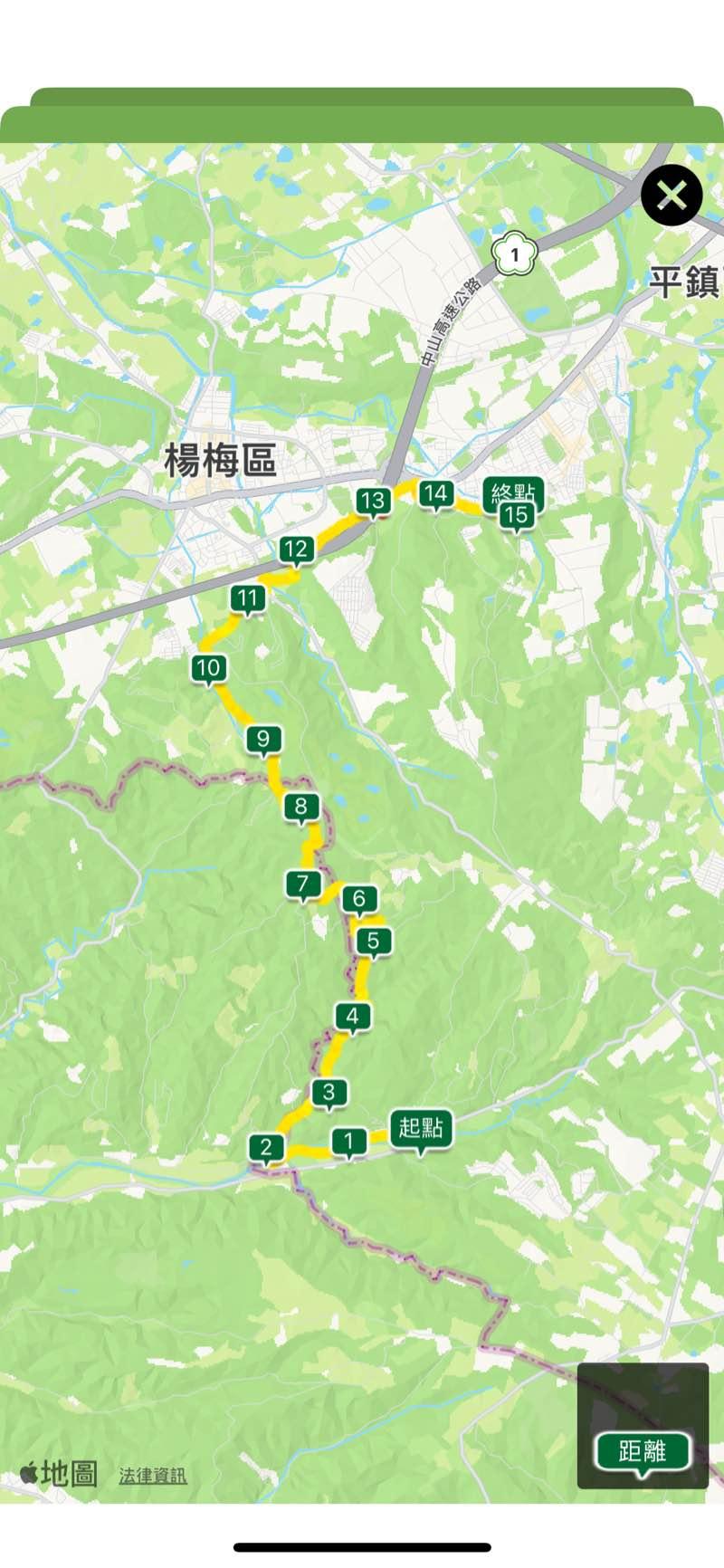Open waypoint marker 6

click(x=359, y=898)
